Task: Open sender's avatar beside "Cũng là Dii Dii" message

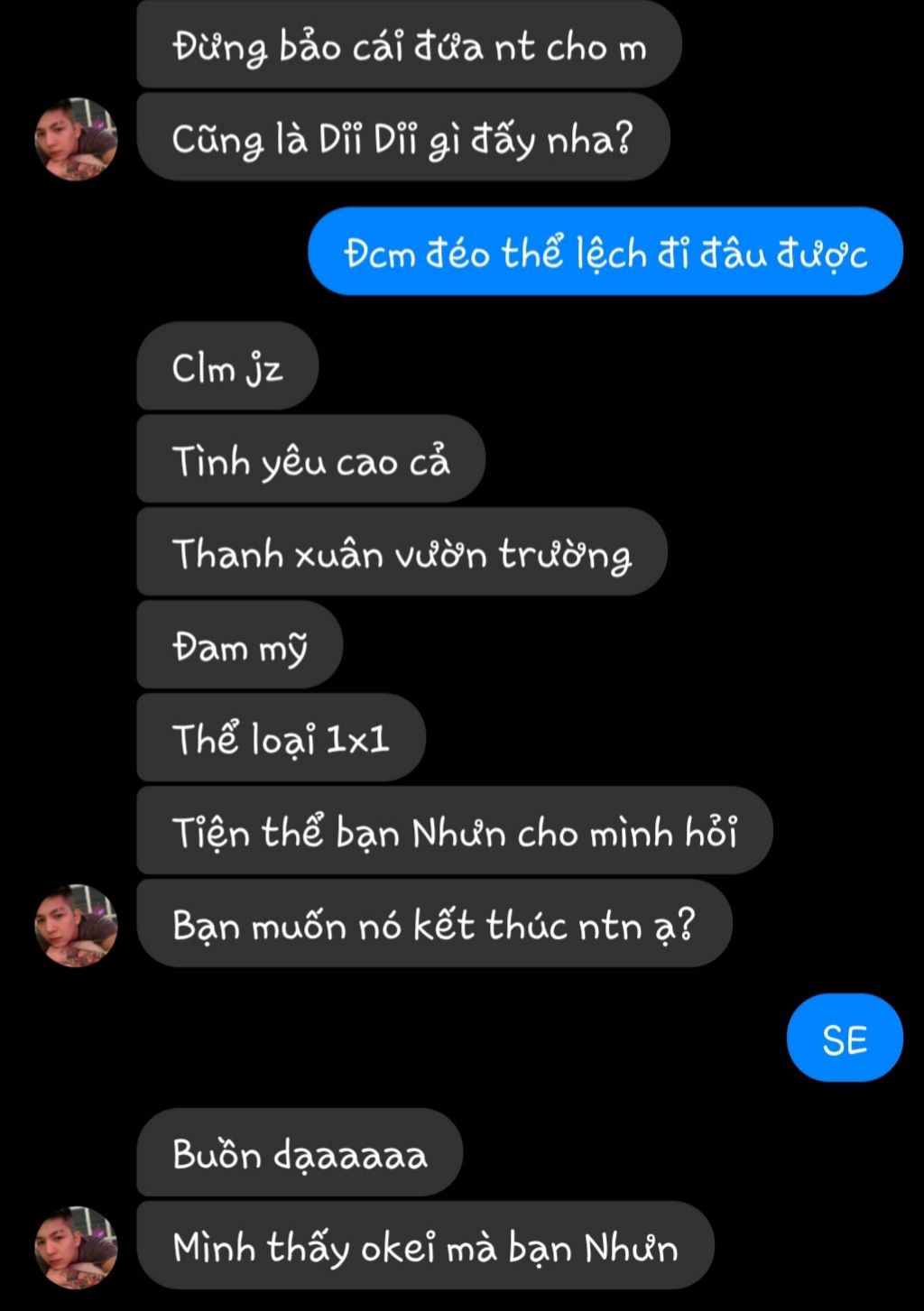Action: coord(76,139)
